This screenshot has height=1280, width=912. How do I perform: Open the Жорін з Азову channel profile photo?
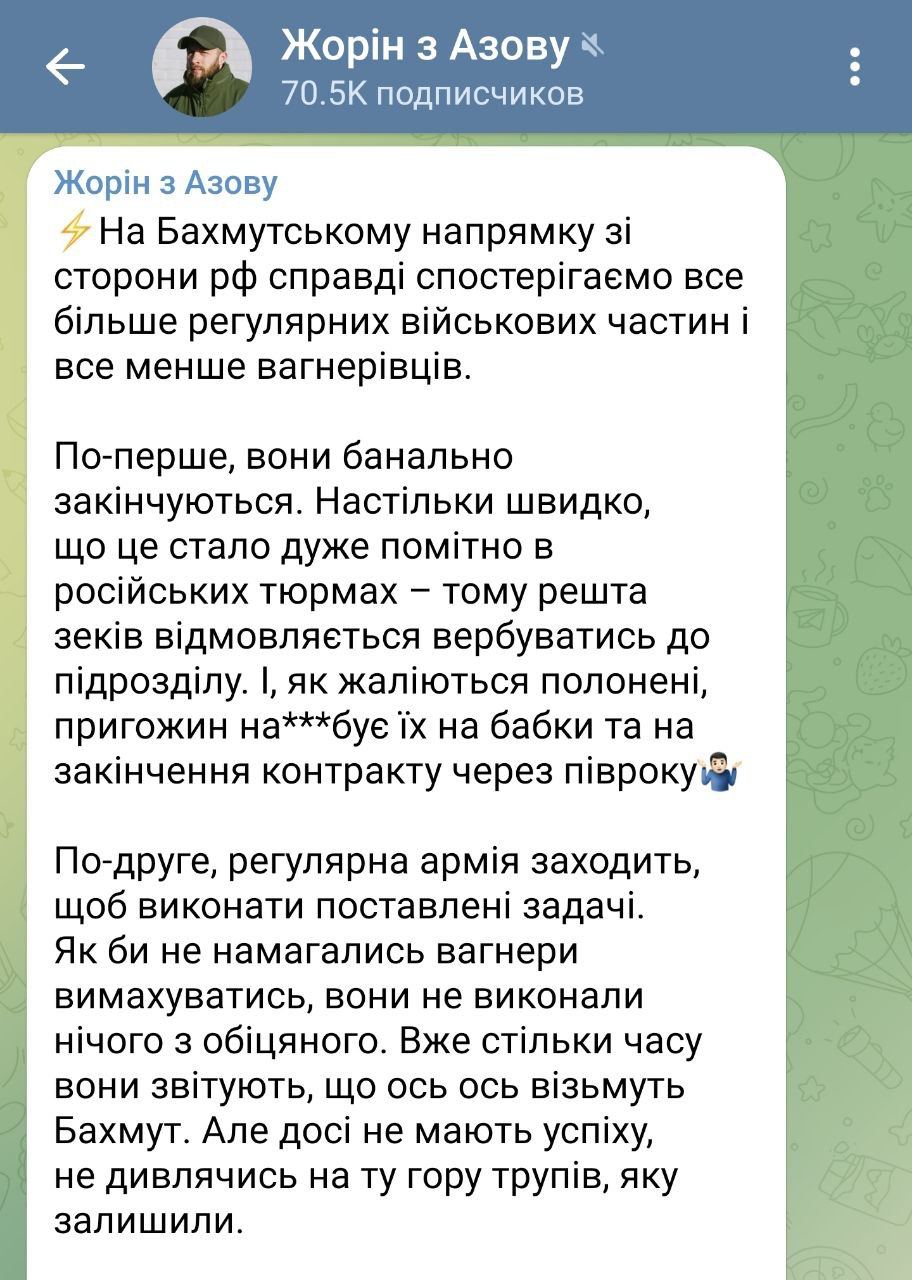point(201,67)
